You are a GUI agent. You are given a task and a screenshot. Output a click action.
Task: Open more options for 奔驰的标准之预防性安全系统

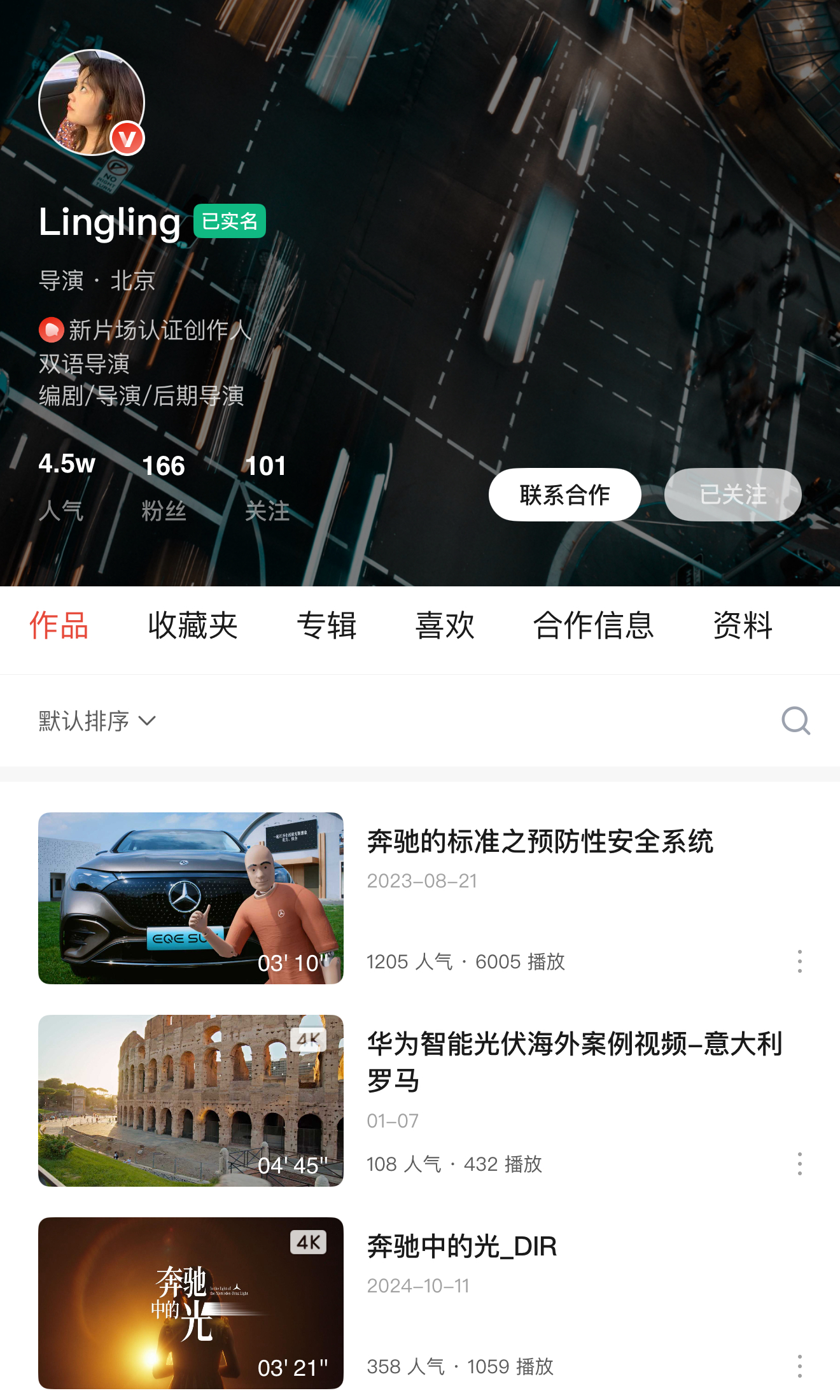pyautogui.click(x=799, y=961)
